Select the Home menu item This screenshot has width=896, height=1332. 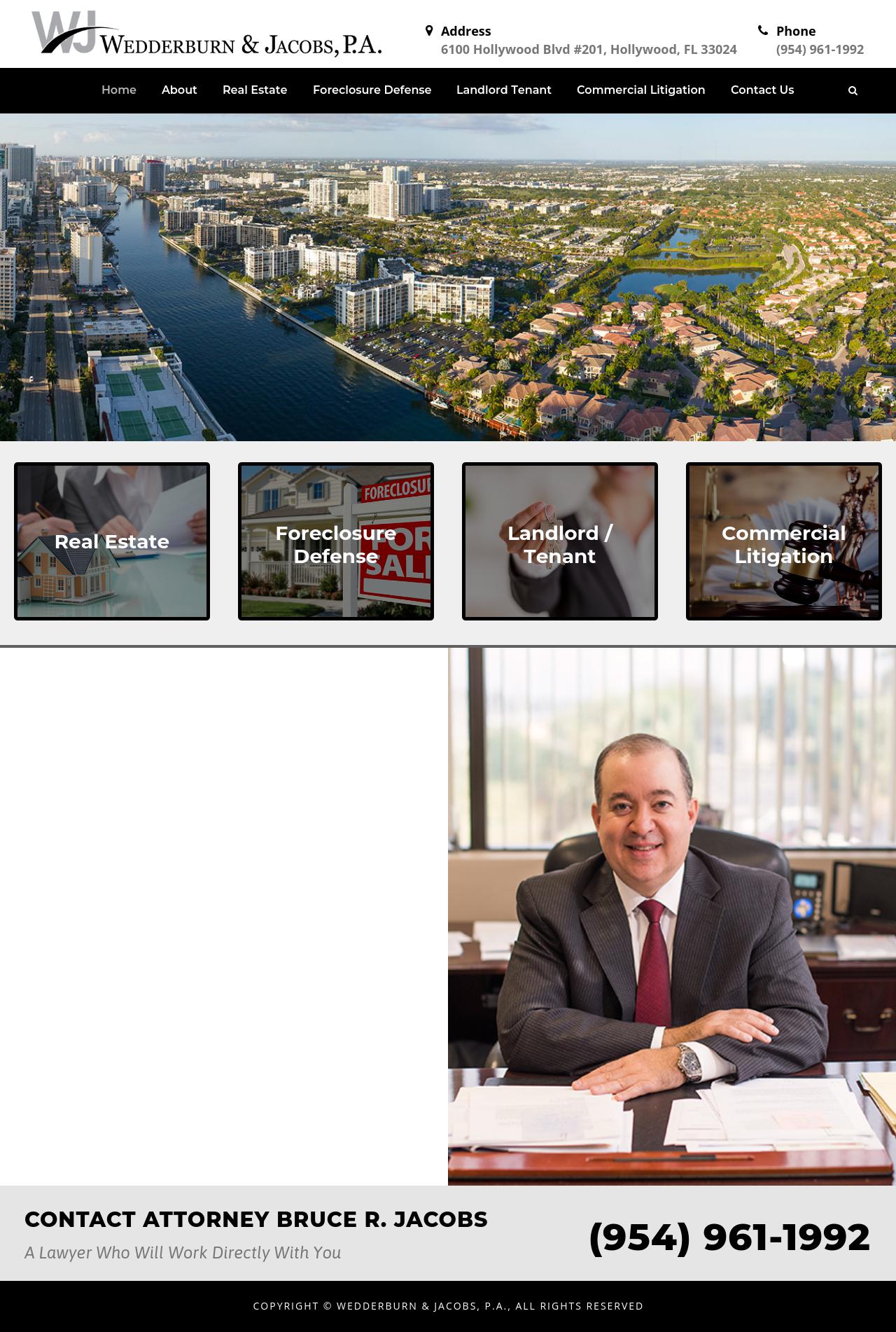[x=118, y=90]
